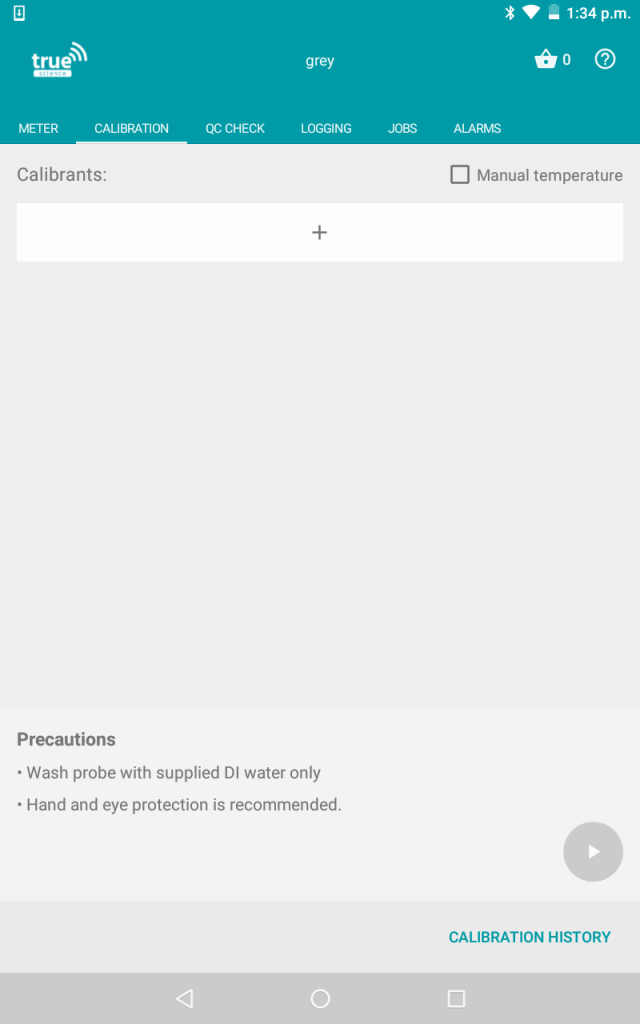Viewport: 640px width, 1024px height.
Task: Go to the QC CHECK tab
Action: coord(235,129)
